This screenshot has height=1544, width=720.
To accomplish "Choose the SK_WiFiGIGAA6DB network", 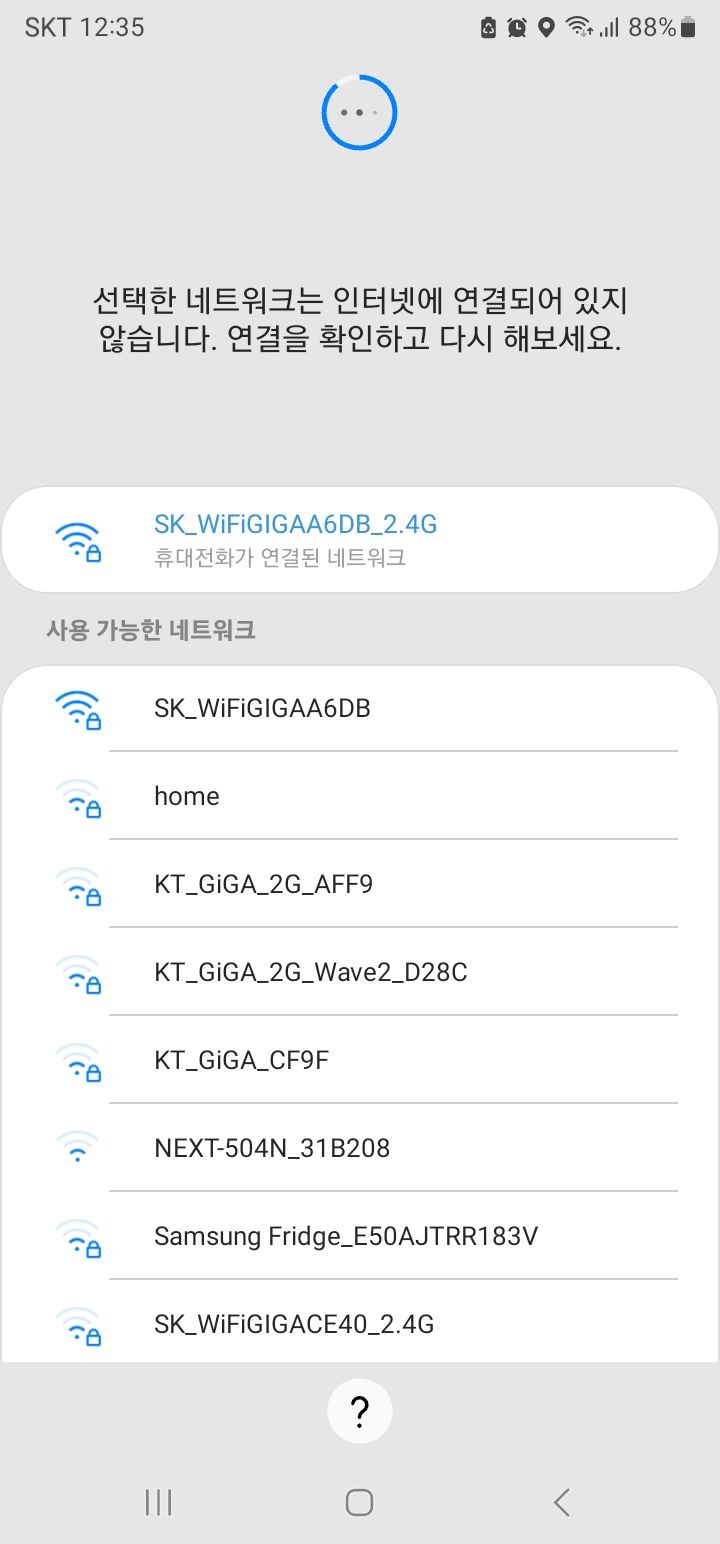I will pos(360,708).
